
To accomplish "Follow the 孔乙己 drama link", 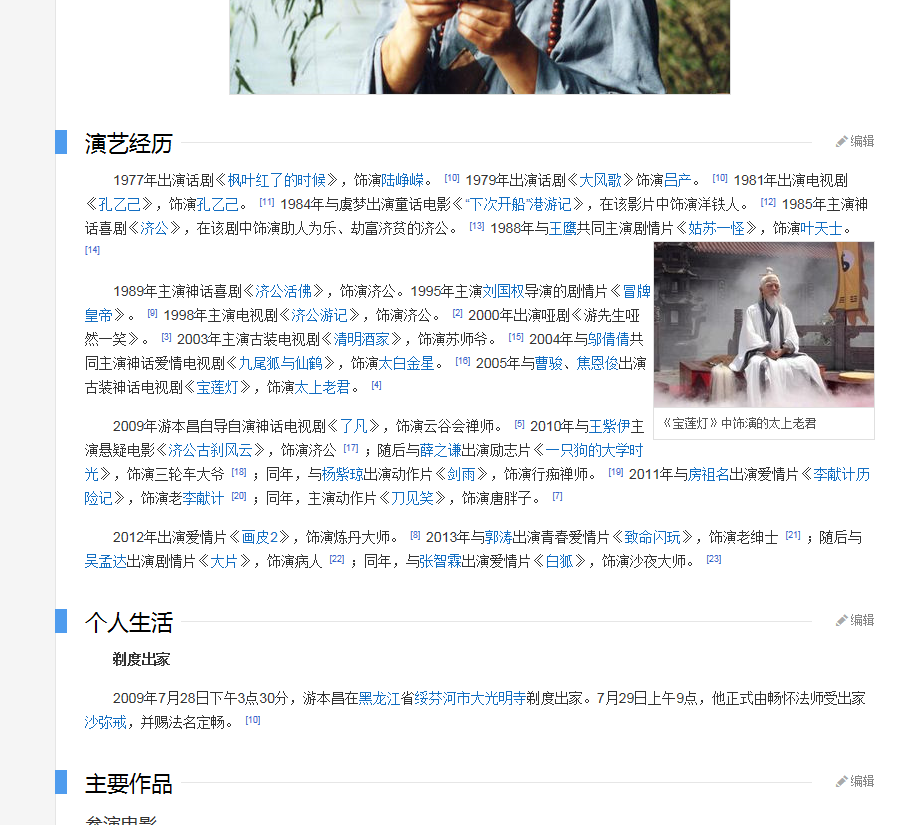I will 119,205.
